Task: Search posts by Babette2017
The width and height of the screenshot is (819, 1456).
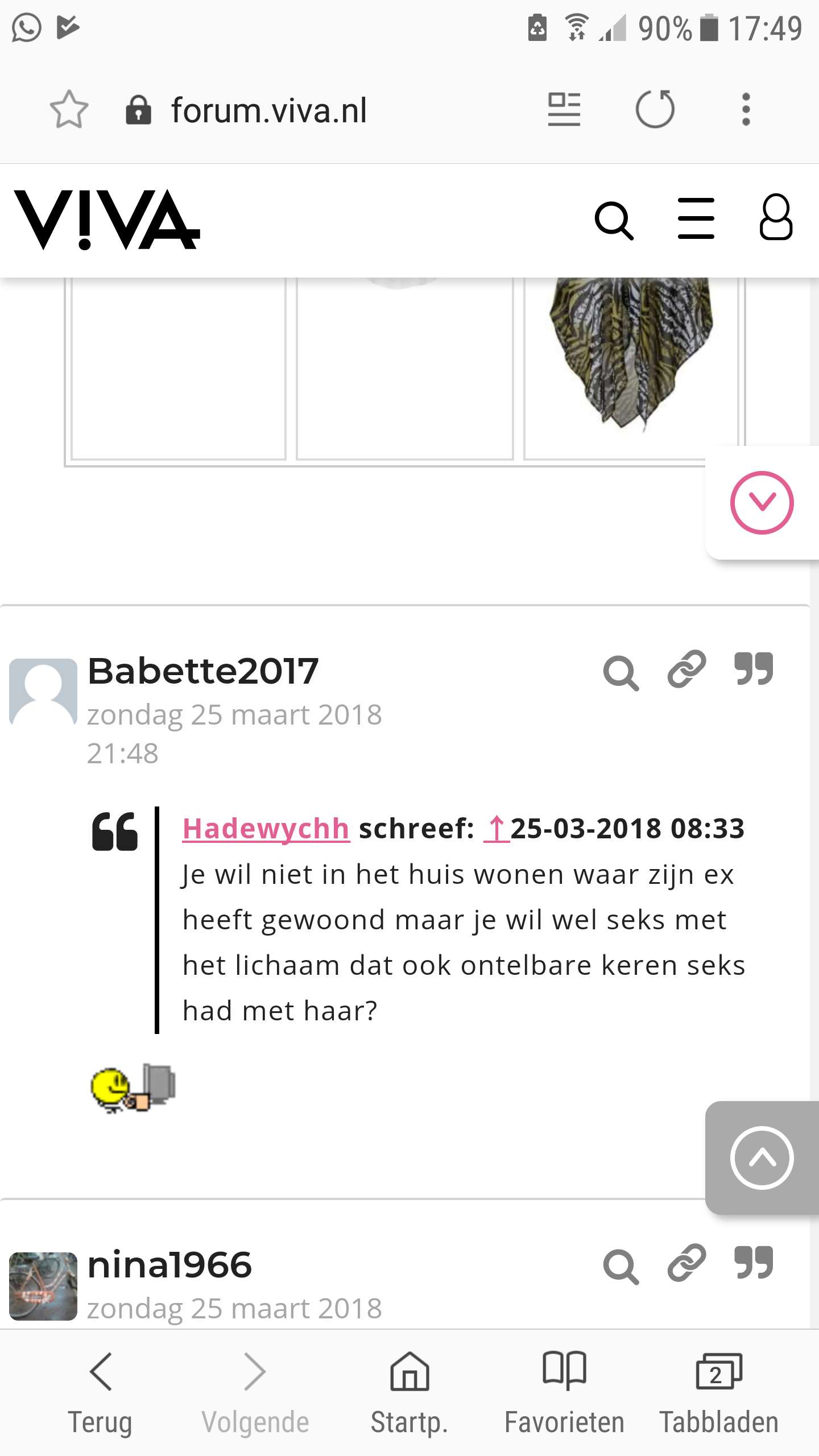Action: (x=621, y=673)
